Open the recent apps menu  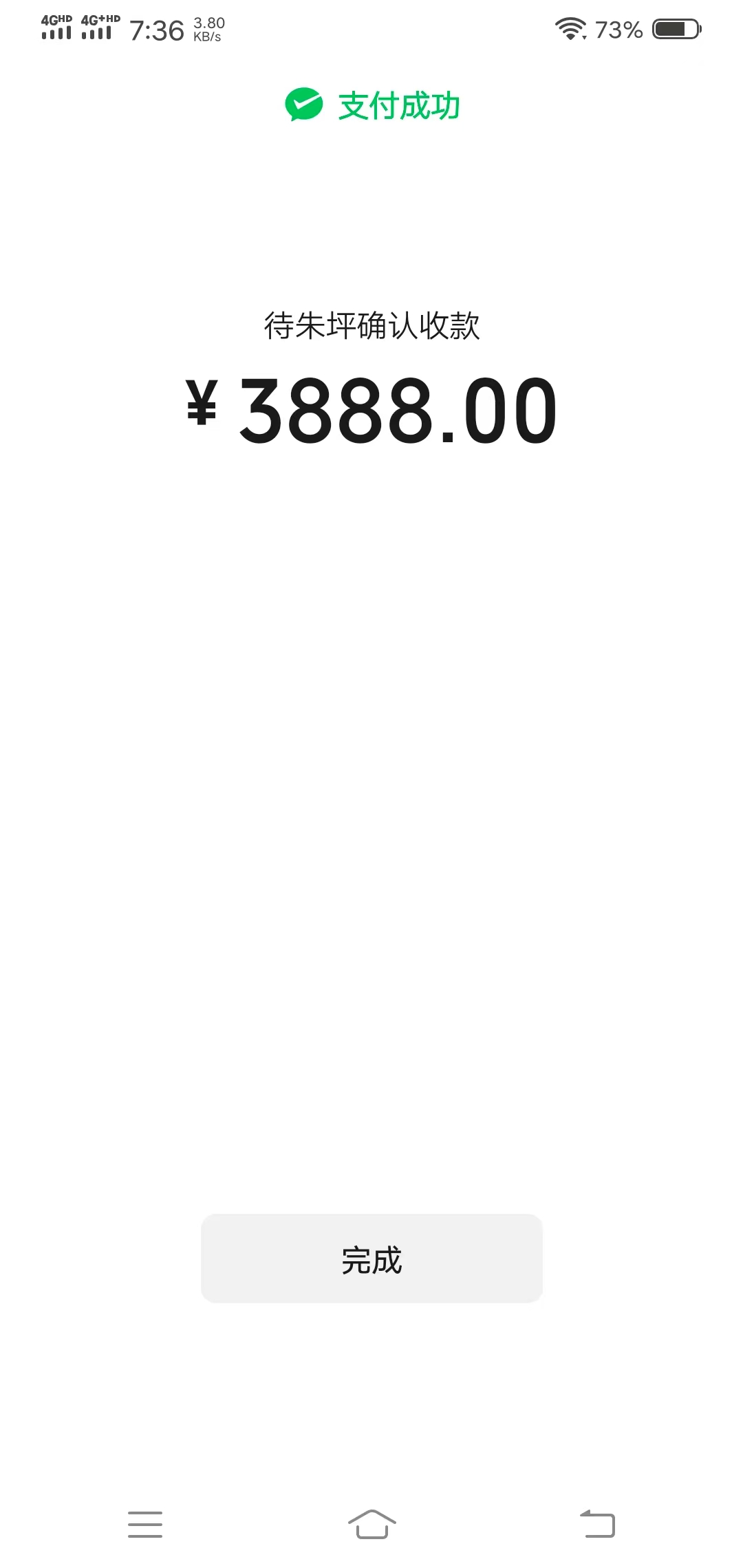pyautogui.click(x=145, y=1524)
